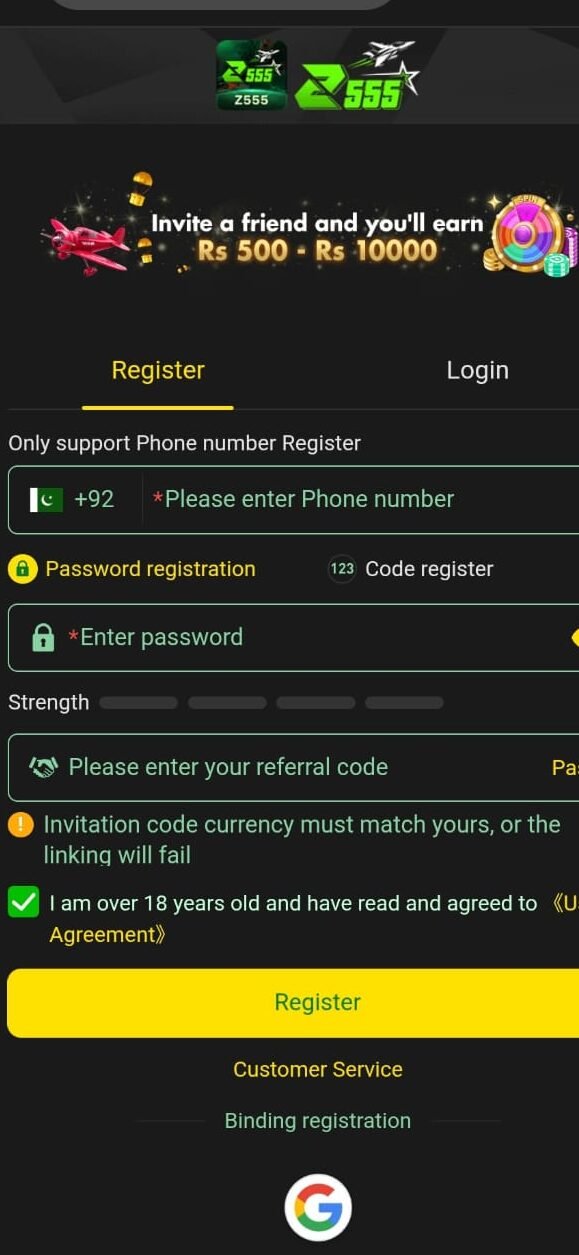Tap the yellow Register button
The width and height of the screenshot is (579, 1255).
294,1002
